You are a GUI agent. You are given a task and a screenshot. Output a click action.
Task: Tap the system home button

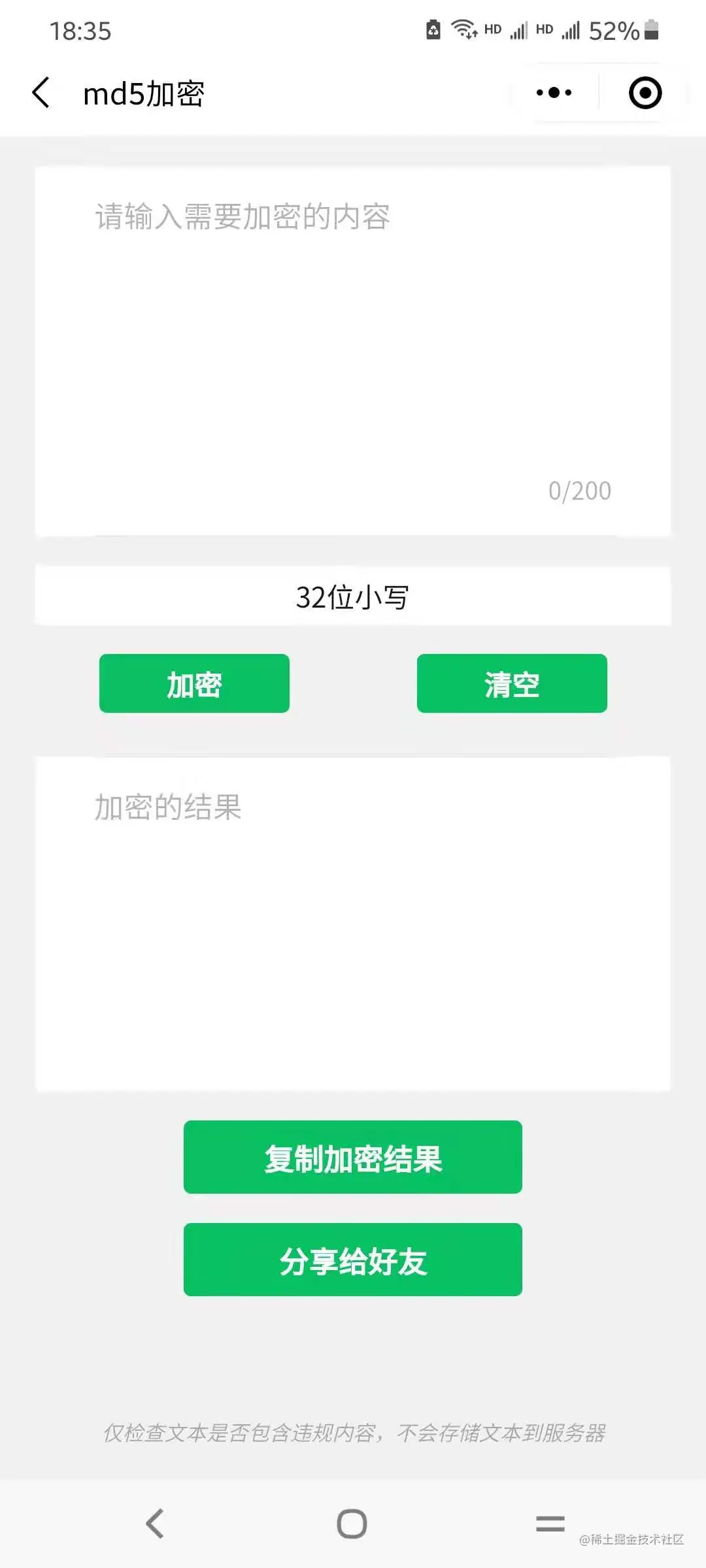point(352,1524)
